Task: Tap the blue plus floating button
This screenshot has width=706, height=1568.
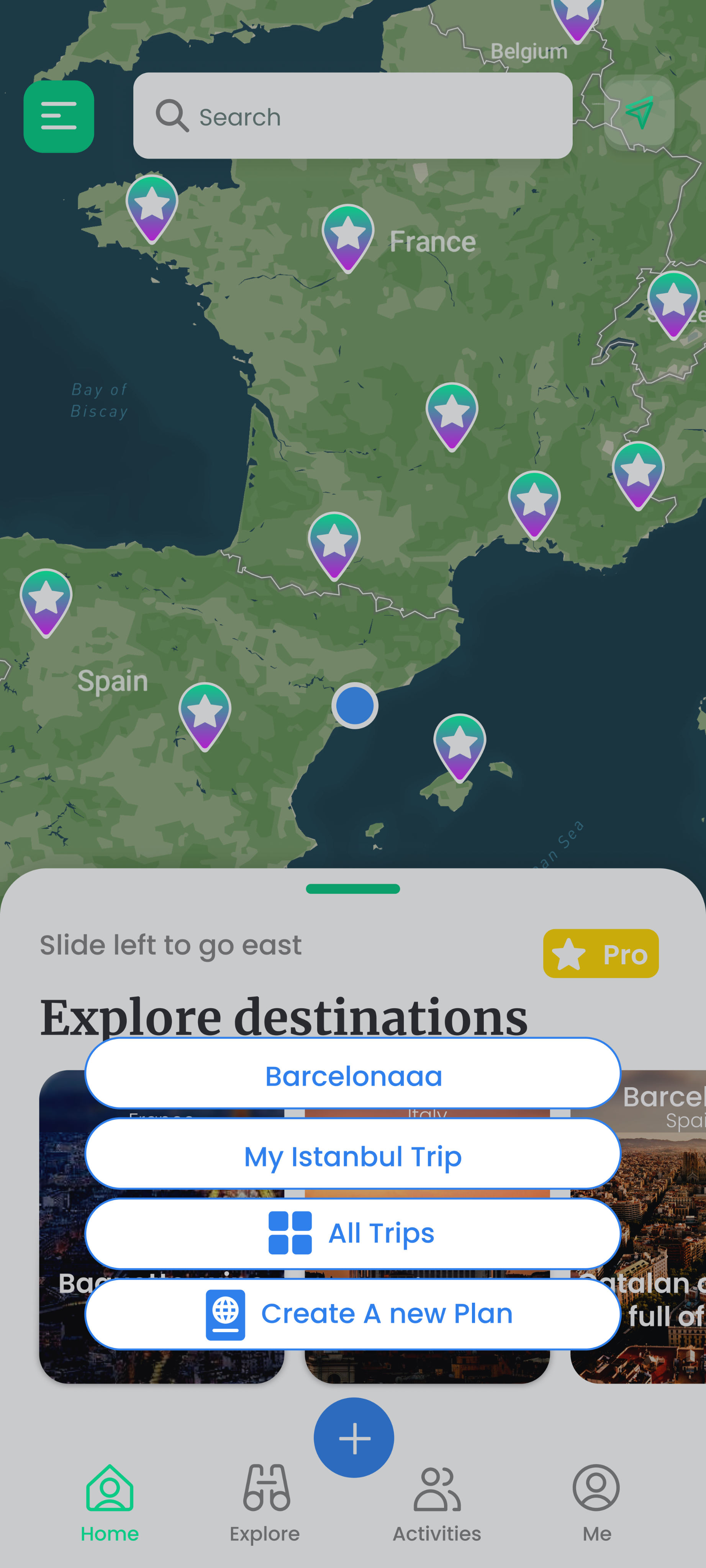Action: [x=354, y=1437]
